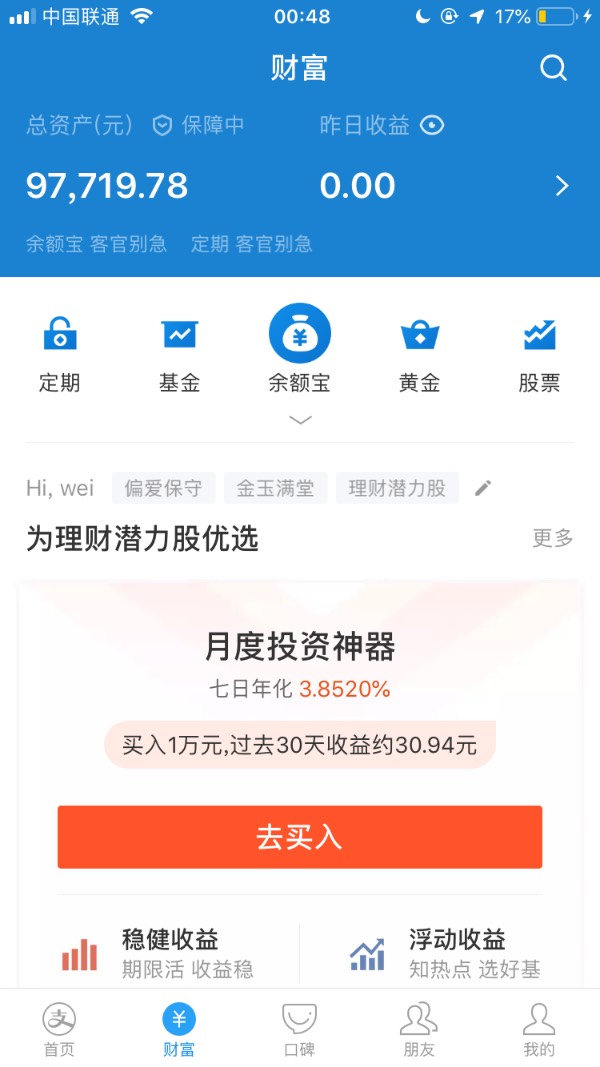Switch to the 我的 profile tab
The image size is (600, 1067).
point(539,1029)
